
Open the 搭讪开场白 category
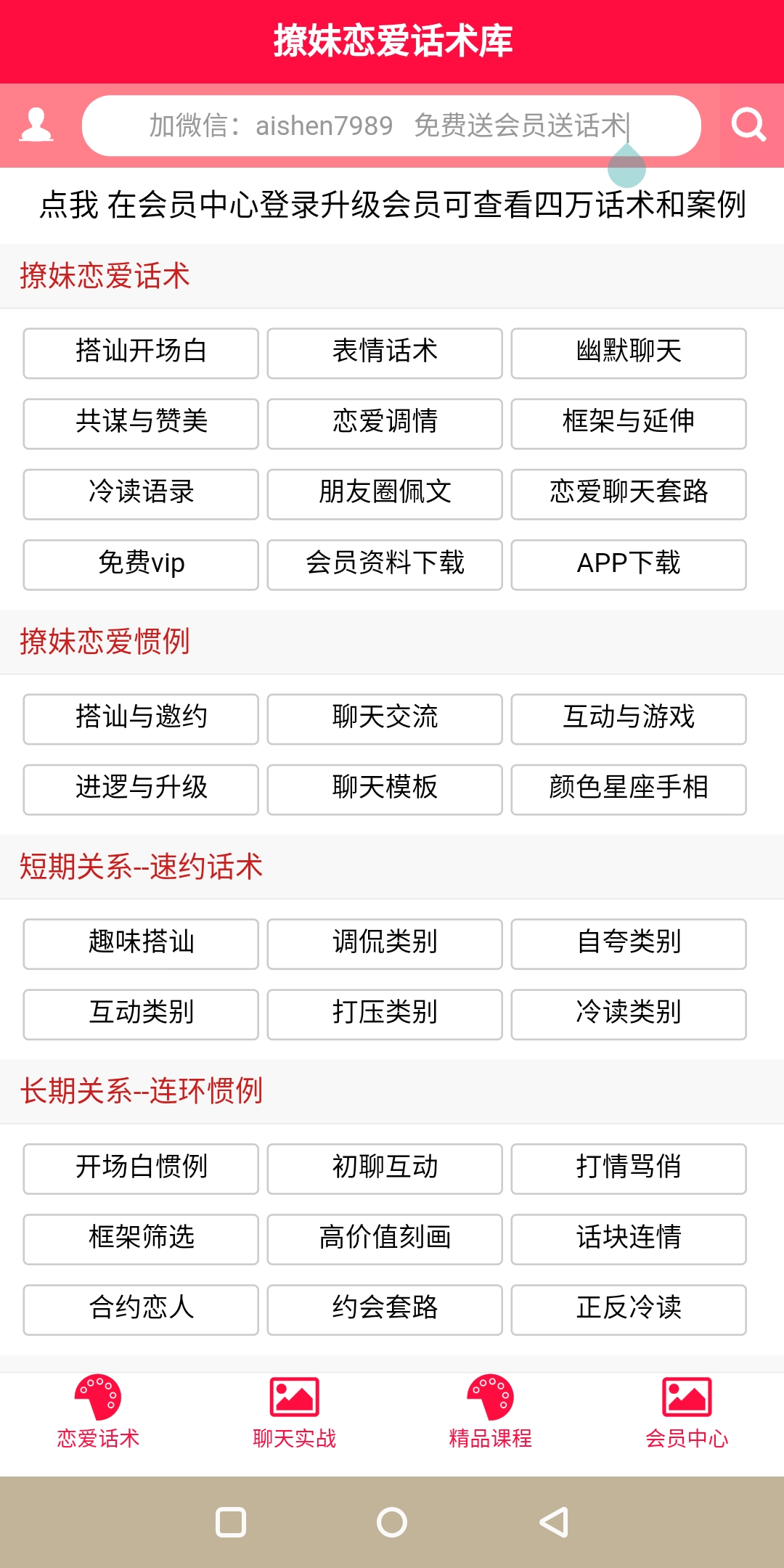(x=141, y=353)
